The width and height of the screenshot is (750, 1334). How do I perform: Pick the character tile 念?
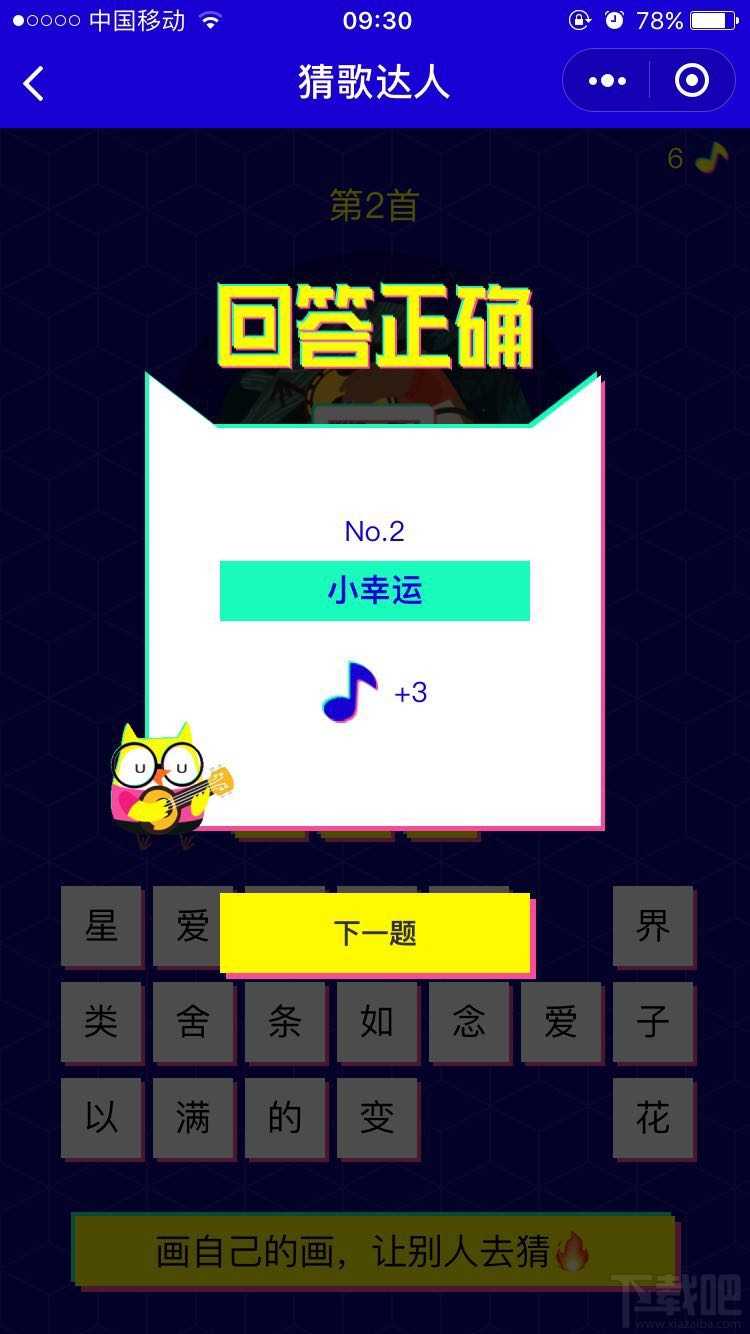click(x=469, y=1022)
